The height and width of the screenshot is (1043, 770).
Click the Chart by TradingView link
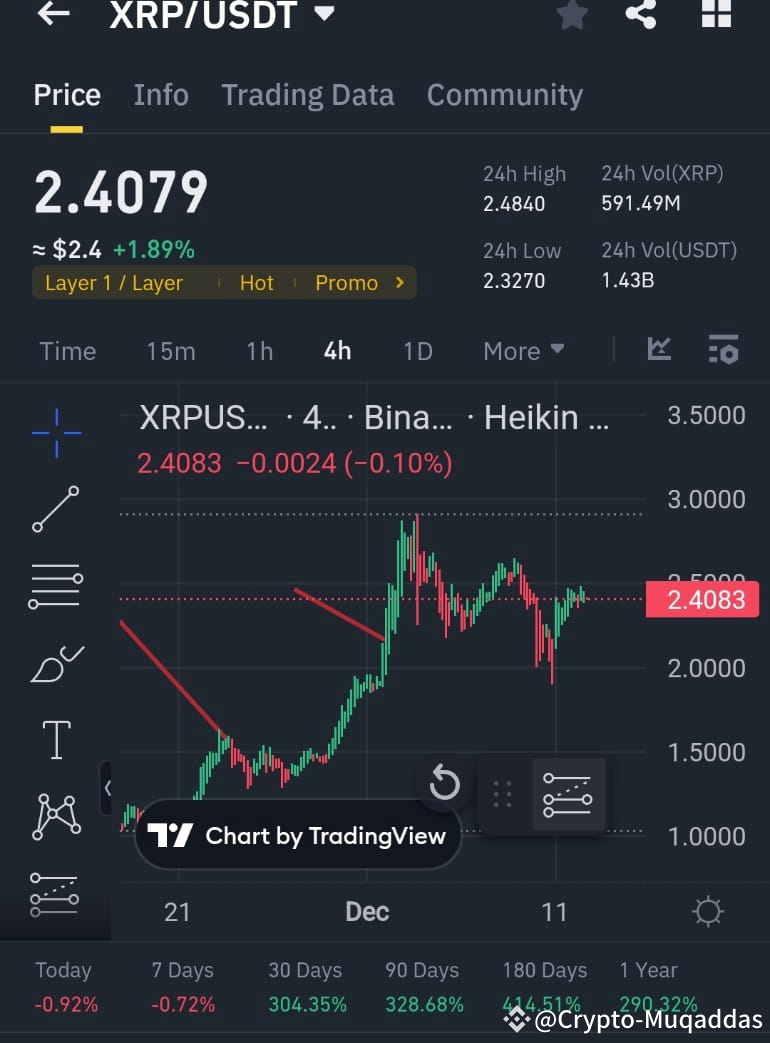(x=296, y=834)
